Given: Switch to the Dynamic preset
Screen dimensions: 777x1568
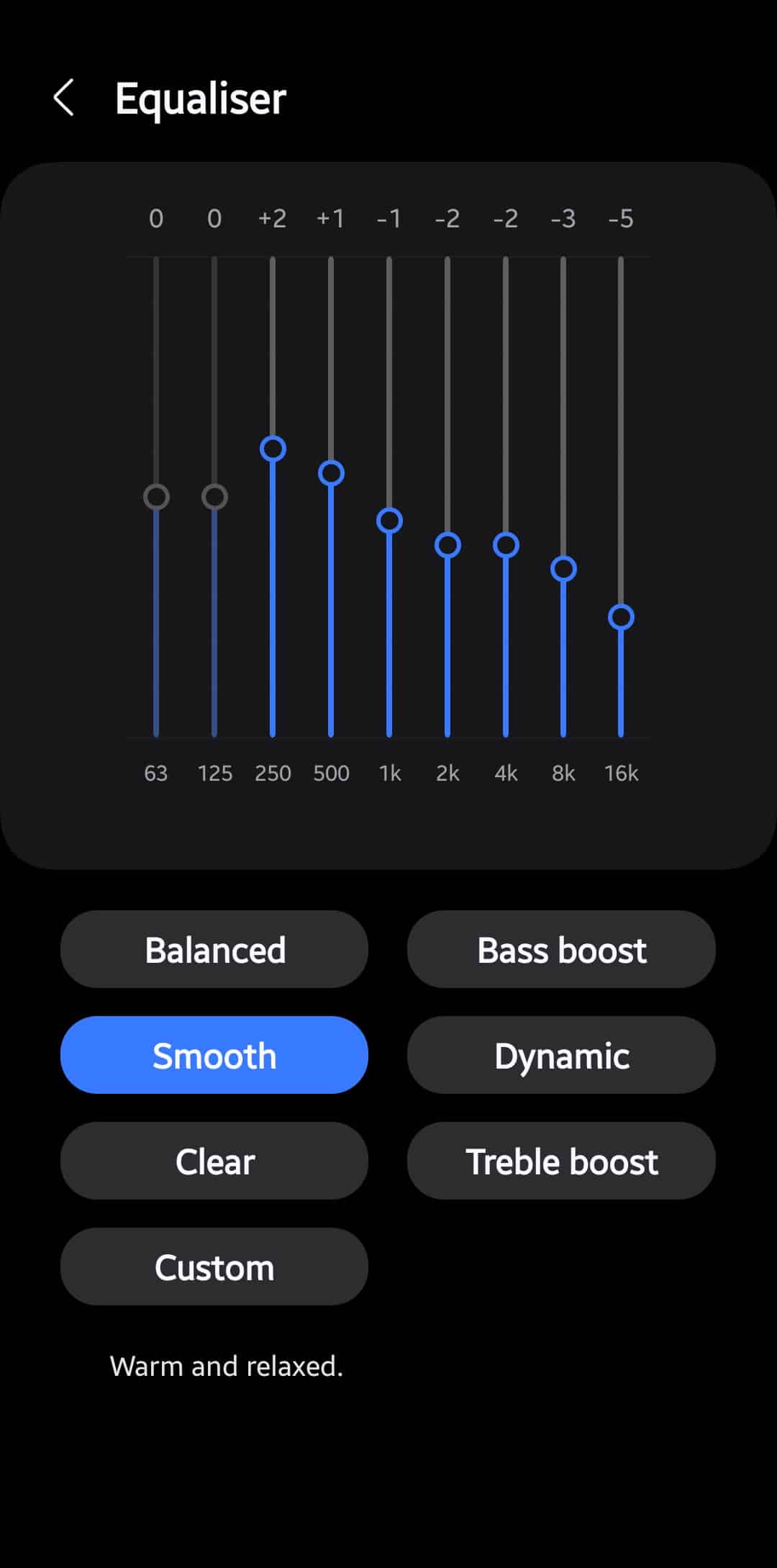Looking at the screenshot, I should (x=561, y=1055).
